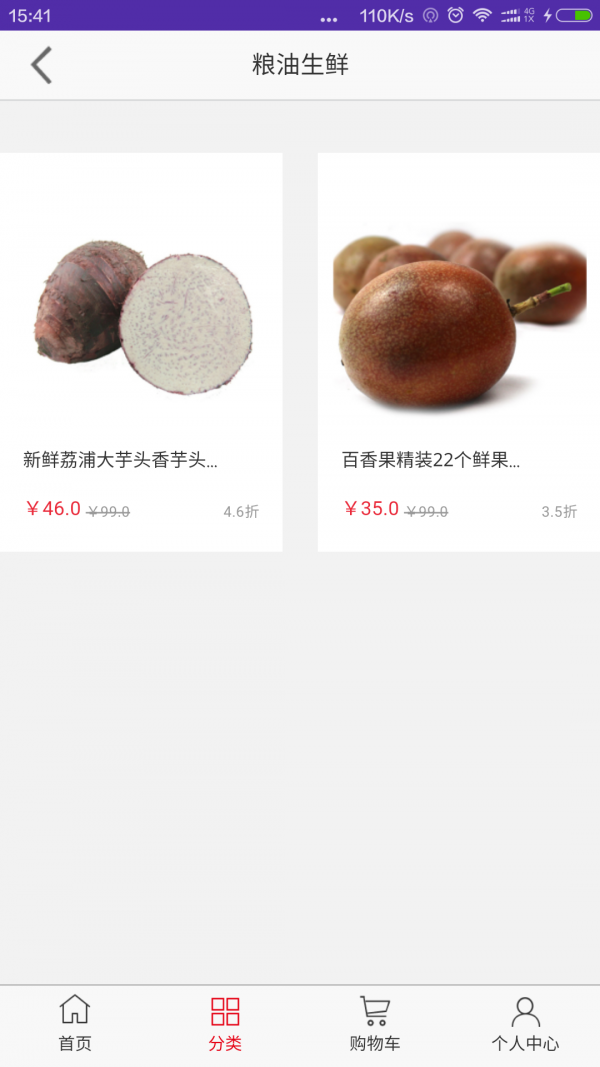This screenshot has width=600, height=1067.
Task: Select the 分类 tab
Action: (x=225, y=1024)
